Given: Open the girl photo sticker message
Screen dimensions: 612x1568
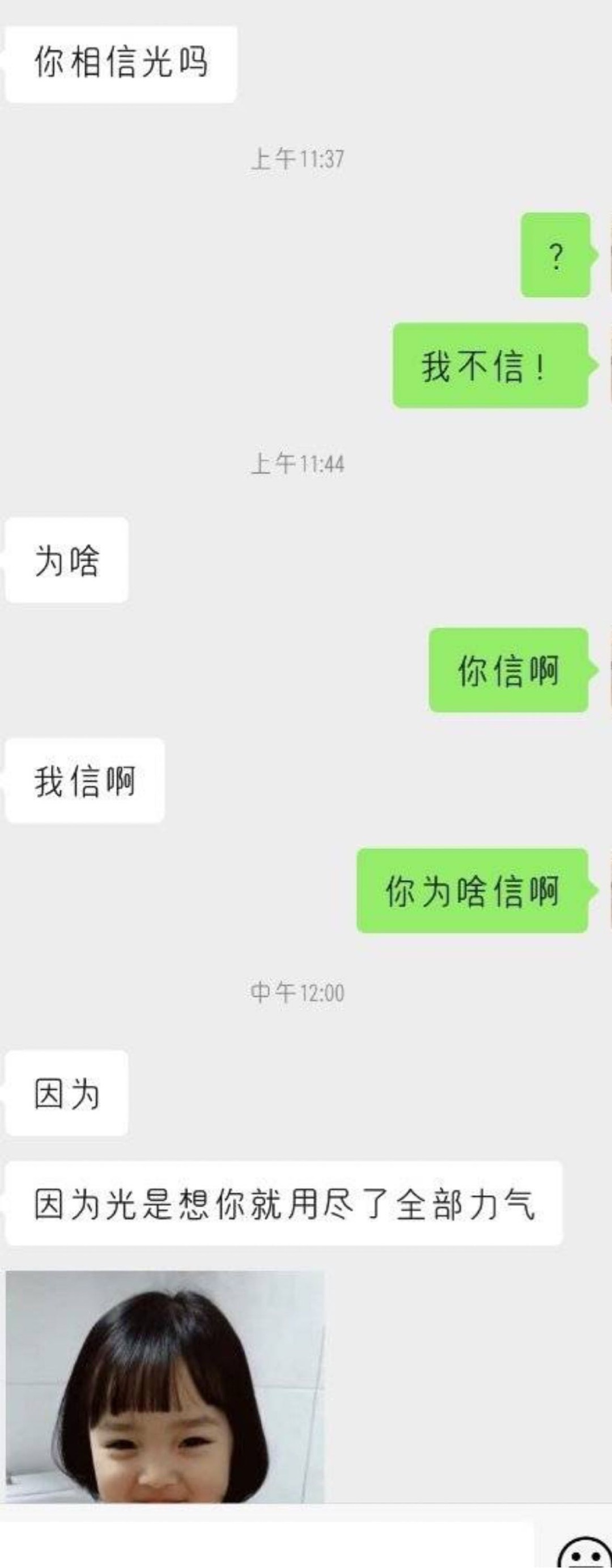Looking at the screenshot, I should click(x=165, y=1387).
